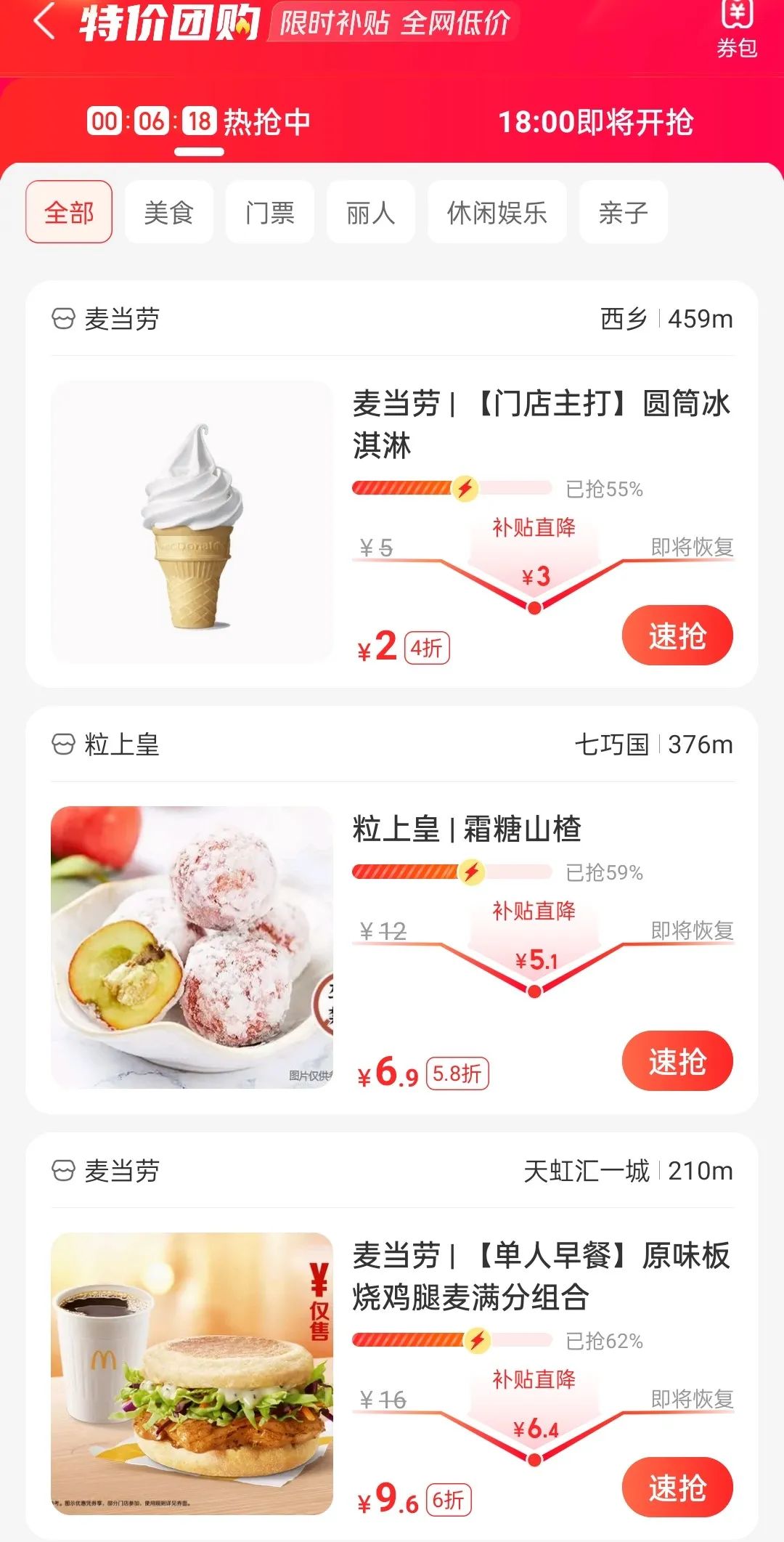784x1542 pixels.
Task: Switch to the 美食 category tab
Action: click(x=168, y=211)
